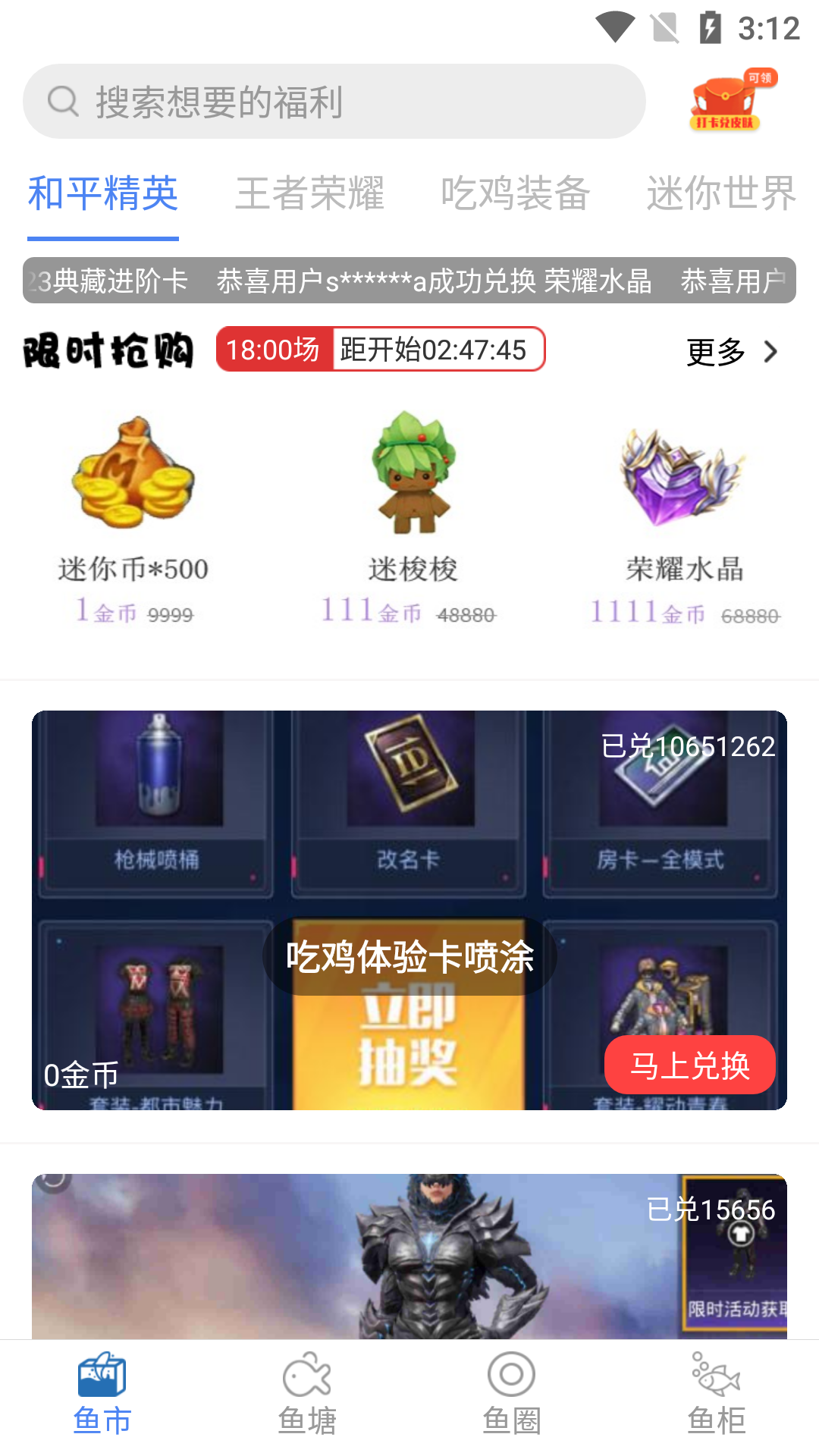Image resolution: width=819 pixels, height=1456 pixels.
Task: Switch to the 王者荣耀 tab
Action: pyautogui.click(x=309, y=193)
